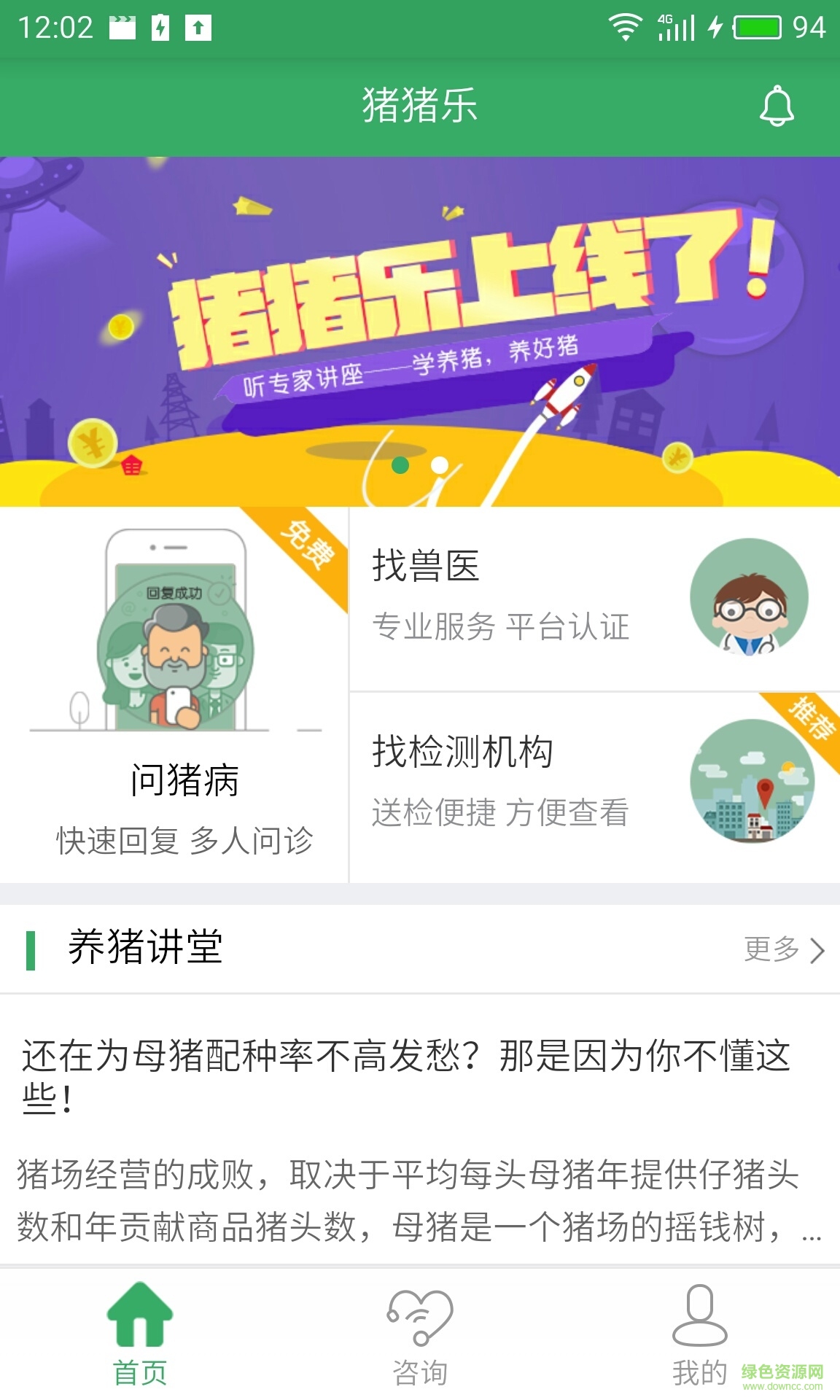Select the green active carousel dot
Image resolution: width=840 pixels, height=1400 pixels.
400,464
